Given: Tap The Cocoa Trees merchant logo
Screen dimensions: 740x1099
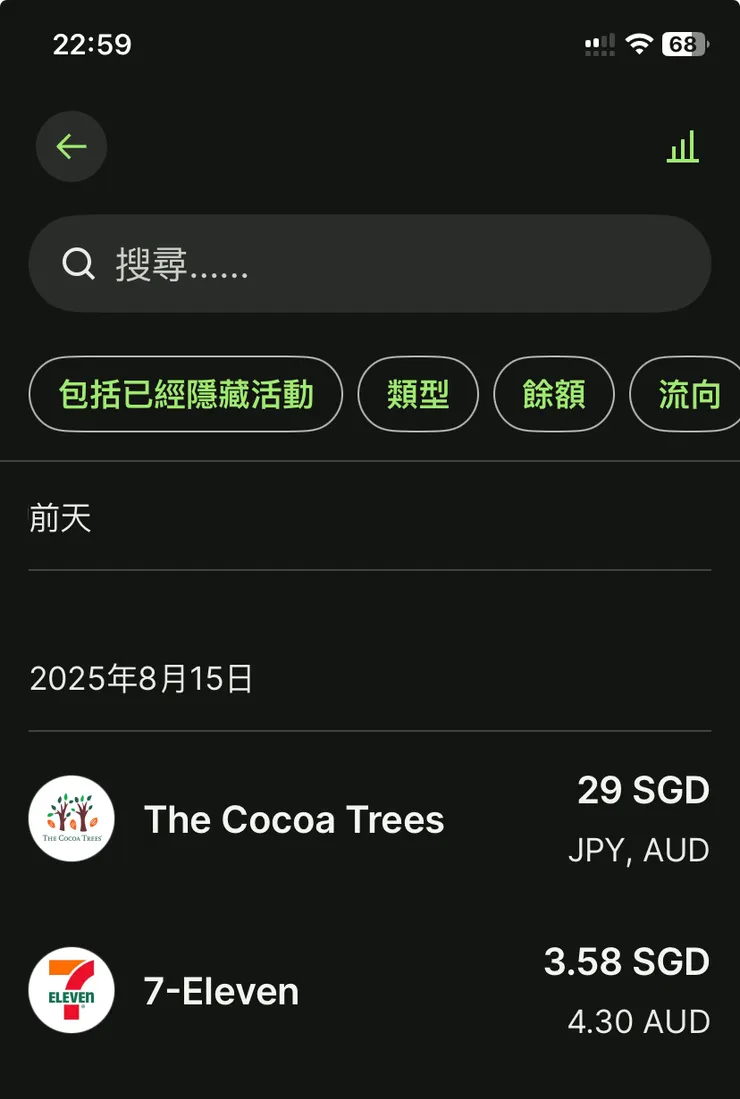Looking at the screenshot, I should (x=71, y=819).
